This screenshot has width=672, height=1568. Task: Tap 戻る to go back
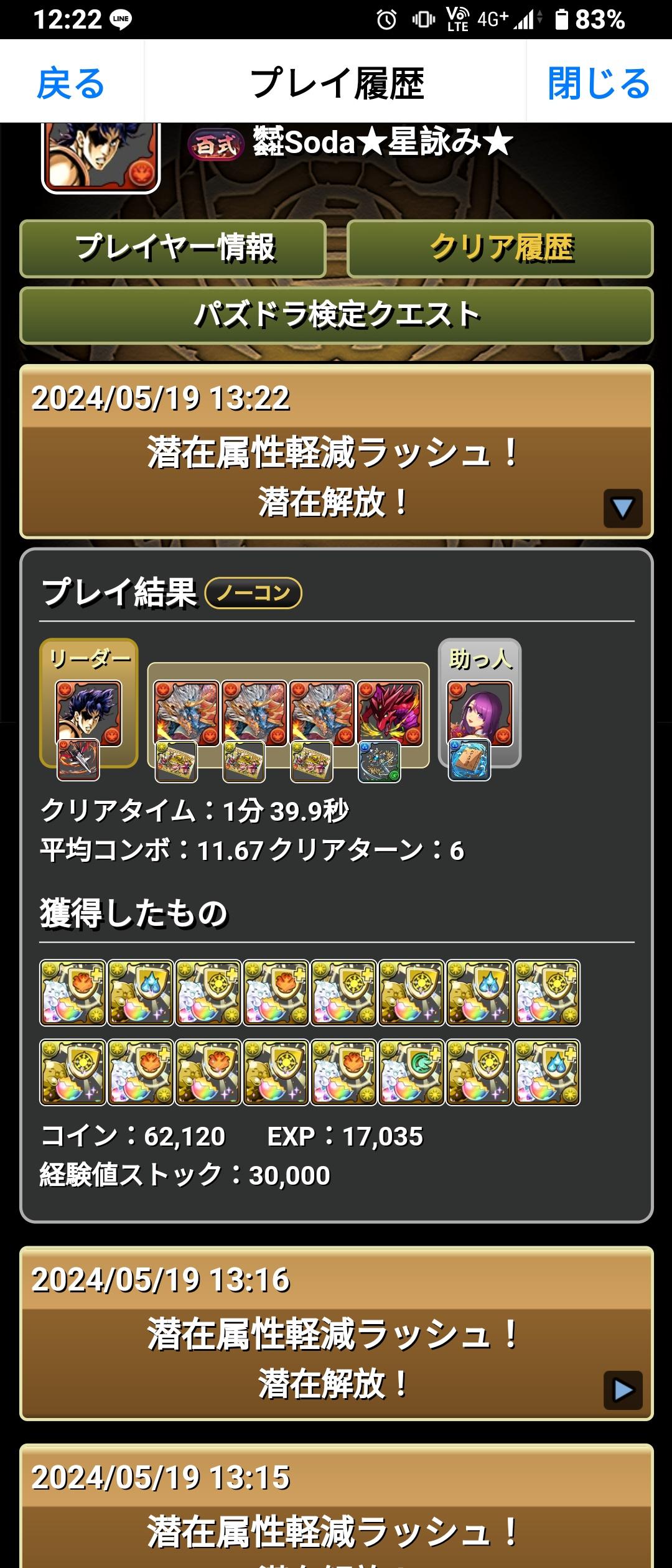(71, 83)
